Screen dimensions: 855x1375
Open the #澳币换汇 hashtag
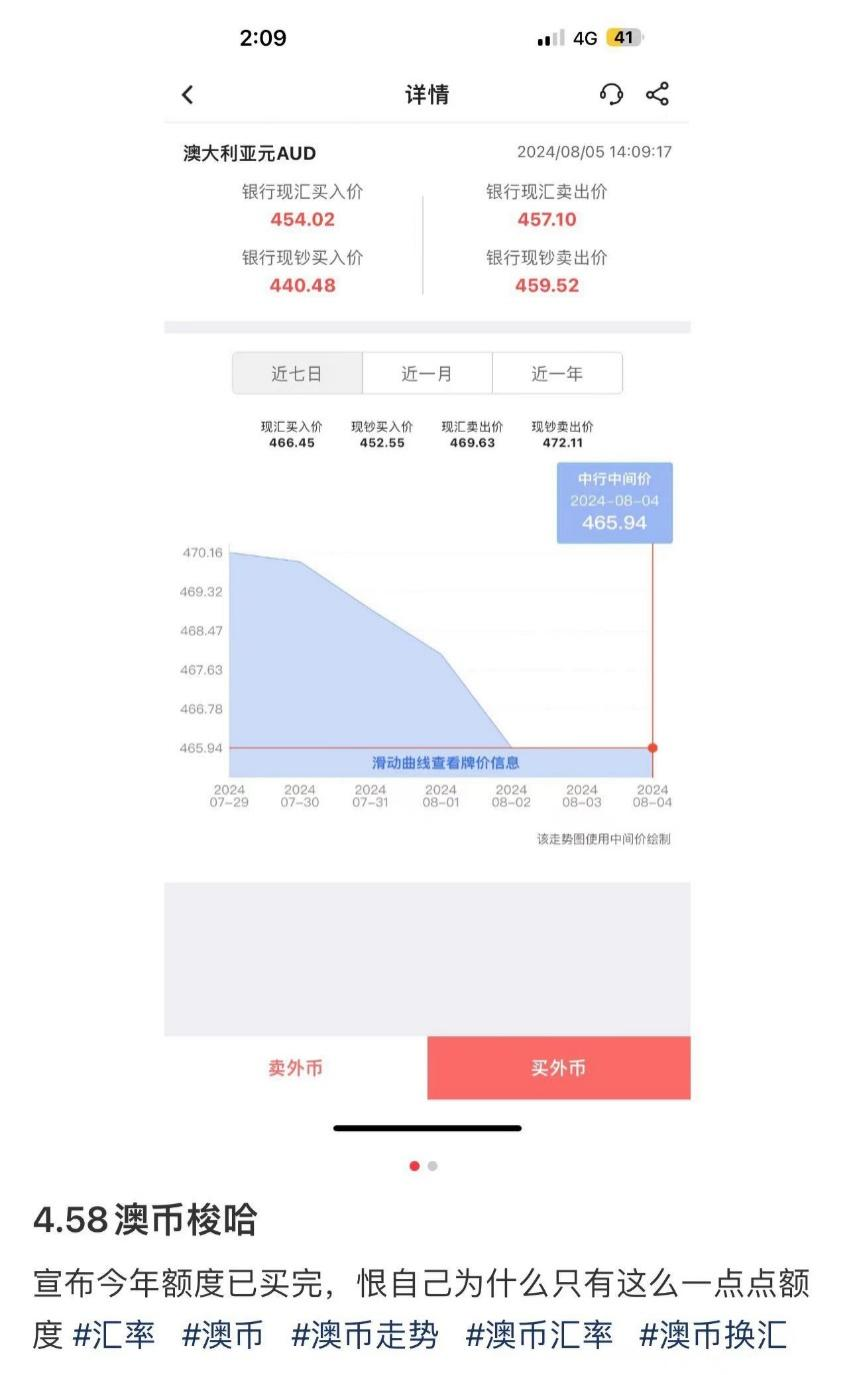pos(713,1335)
